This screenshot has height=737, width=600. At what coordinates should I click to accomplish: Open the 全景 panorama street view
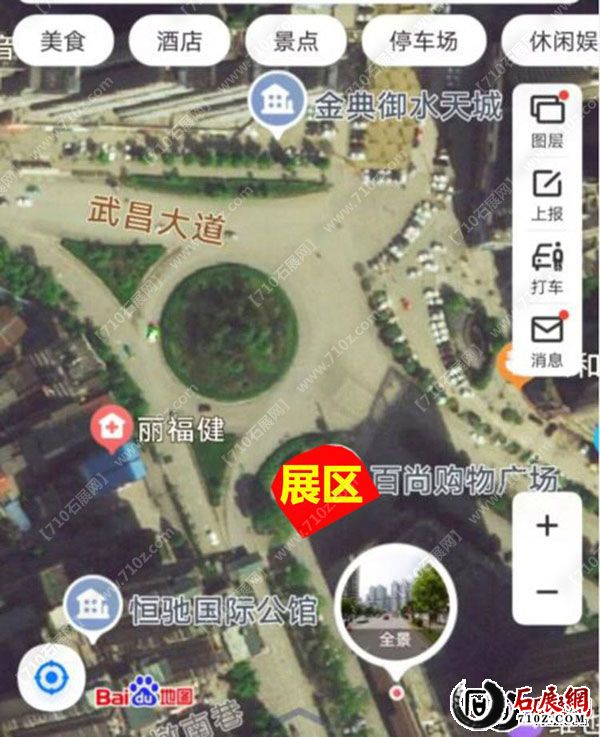391,603
